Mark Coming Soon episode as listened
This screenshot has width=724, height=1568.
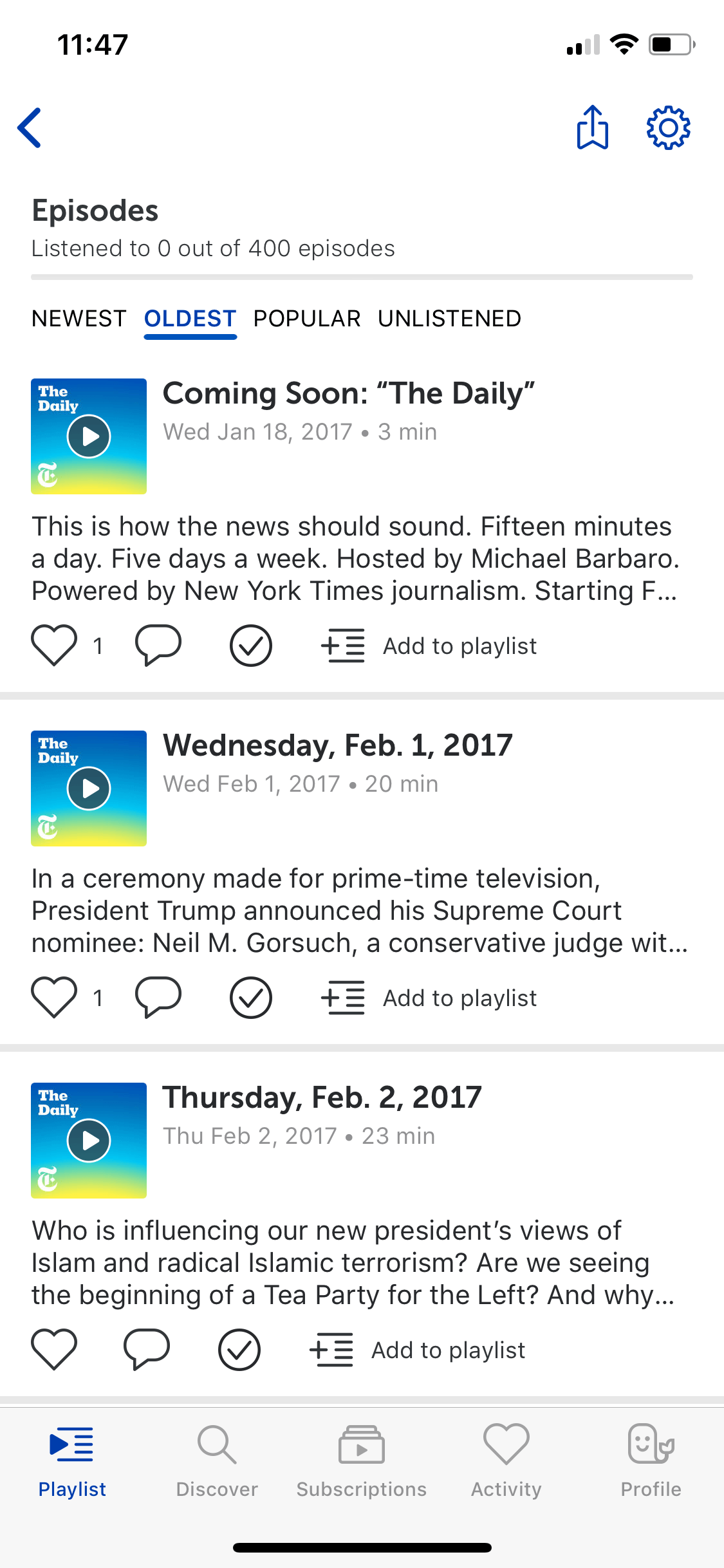(x=250, y=646)
